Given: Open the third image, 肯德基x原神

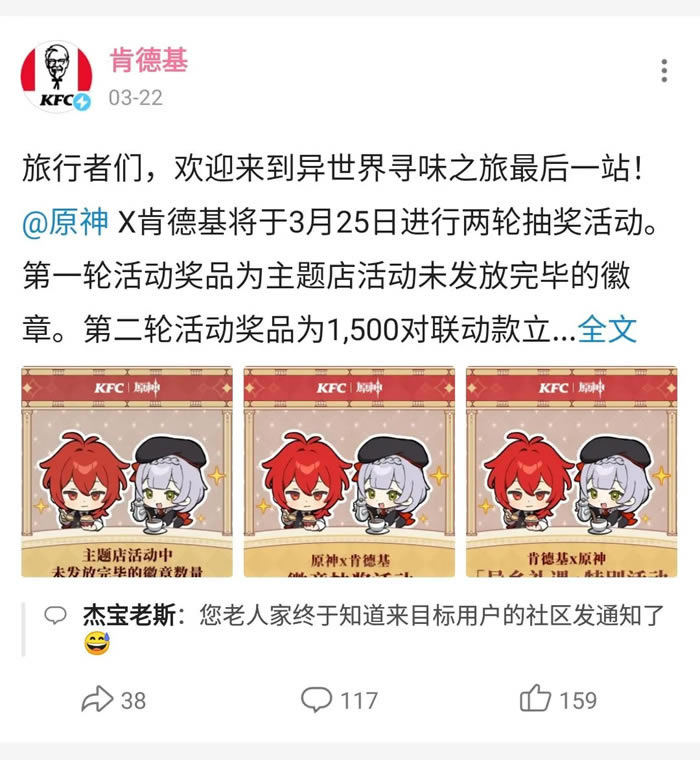Looking at the screenshot, I should 571,471.
